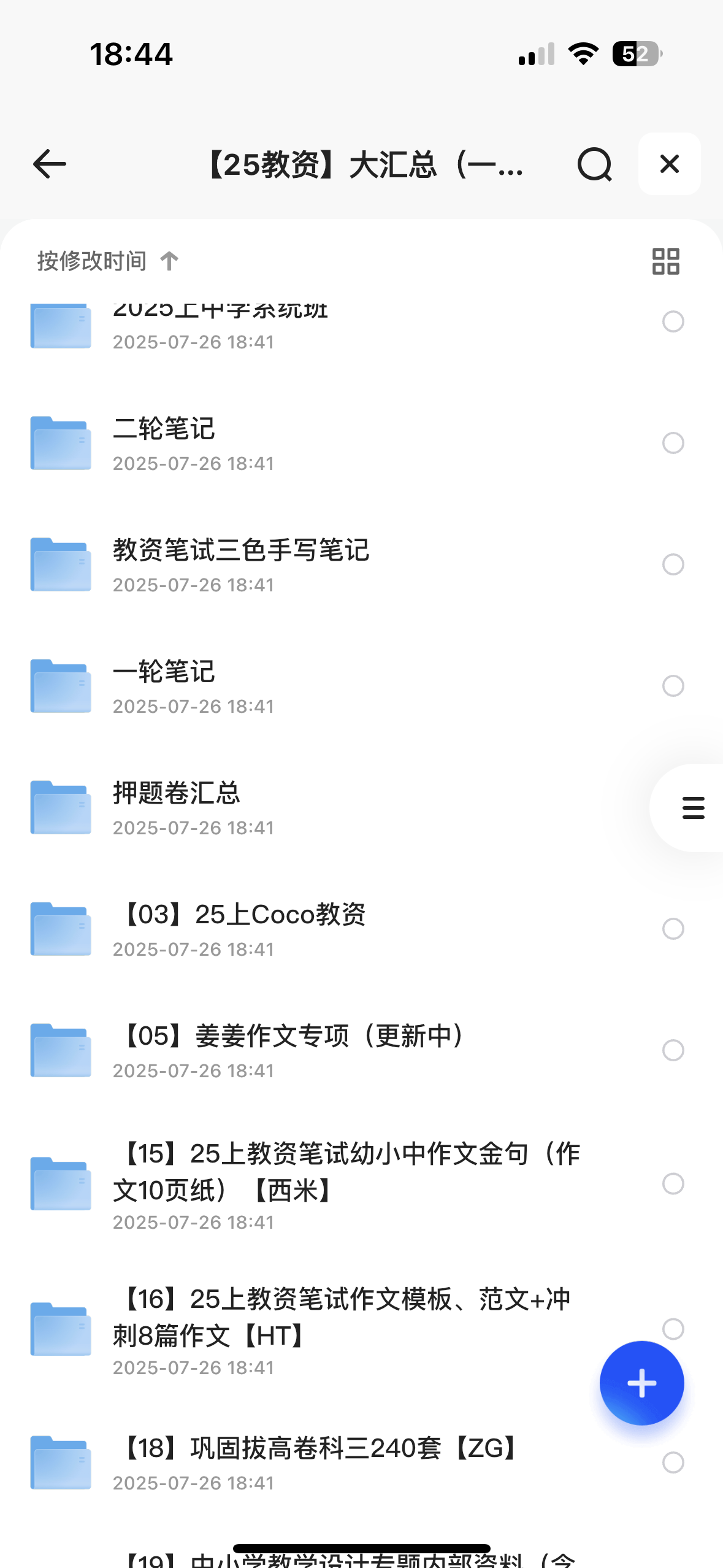The height and width of the screenshot is (1568, 723).
Task: Close the current view with the X button
Action: point(668,164)
